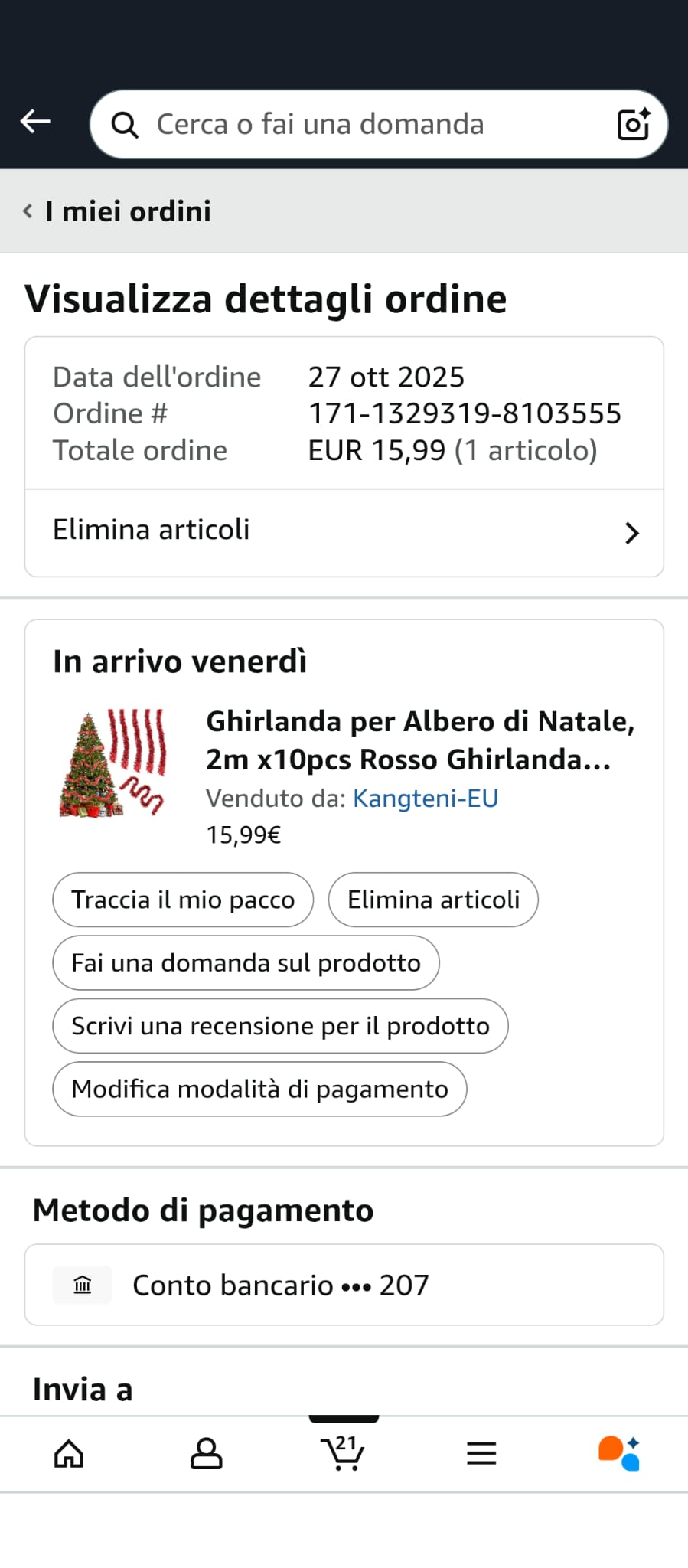Tap 'Scrivi una recensione per il prodotto'
This screenshot has width=688, height=1568.
pyautogui.click(x=280, y=1026)
